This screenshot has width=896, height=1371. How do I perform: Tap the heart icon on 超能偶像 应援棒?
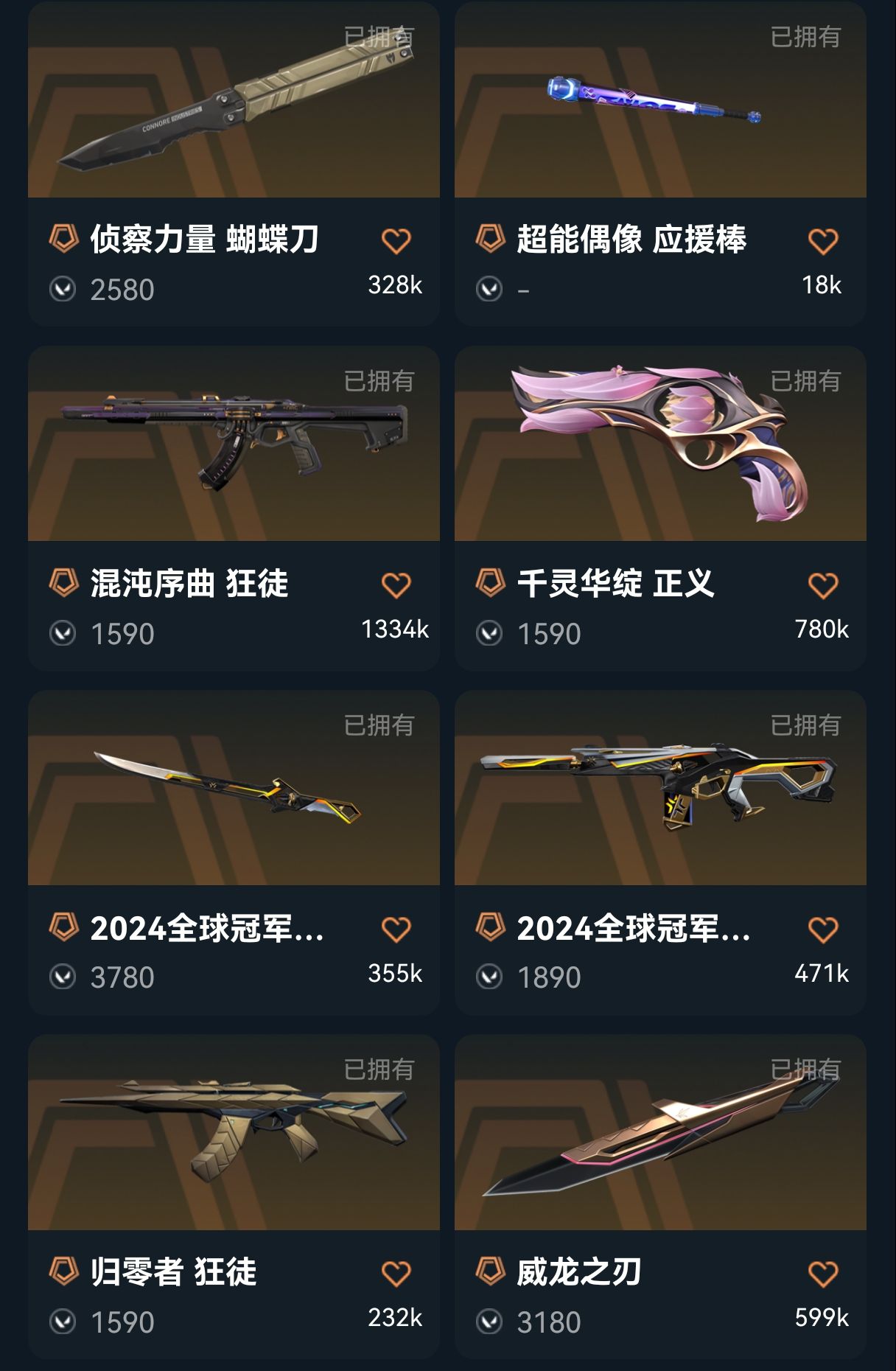822,241
